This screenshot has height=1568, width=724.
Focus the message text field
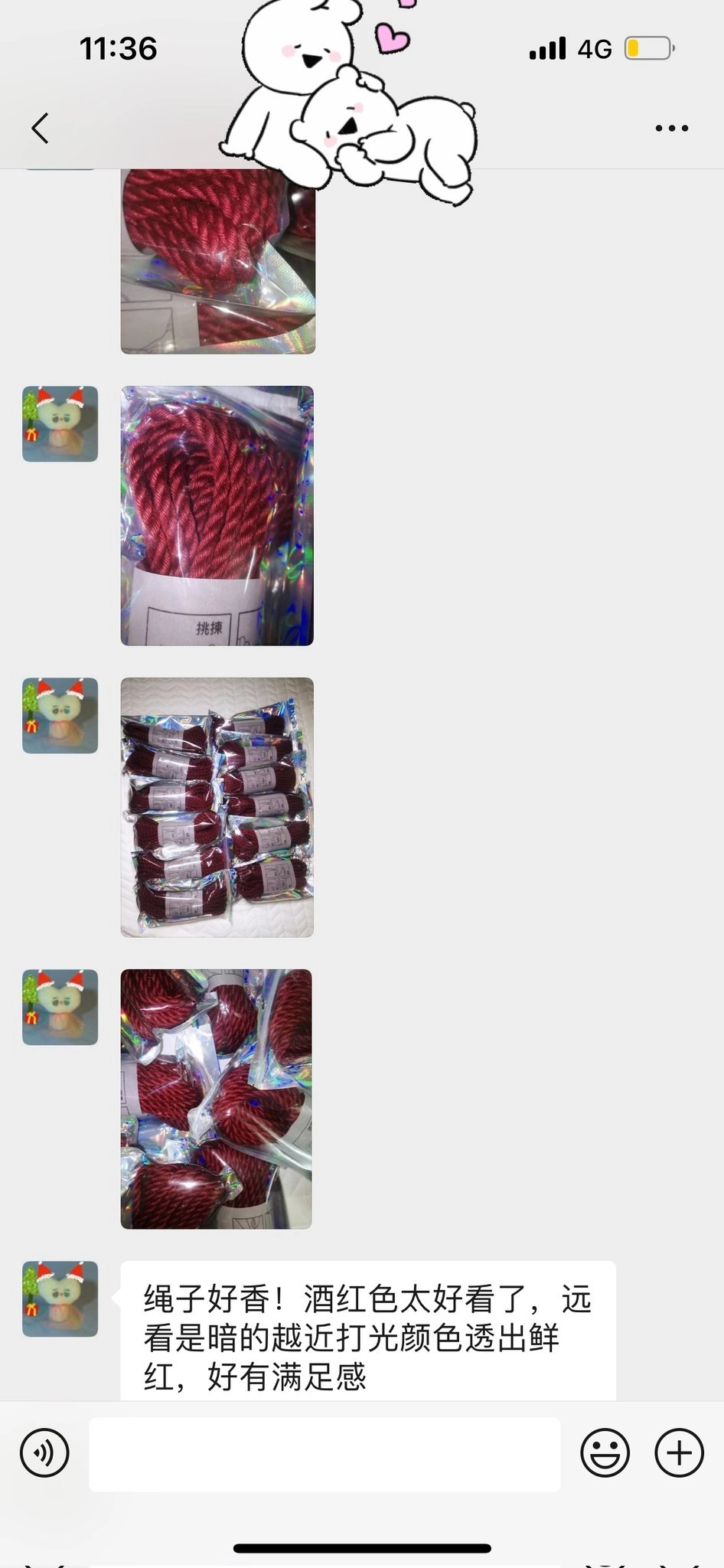(x=324, y=1453)
